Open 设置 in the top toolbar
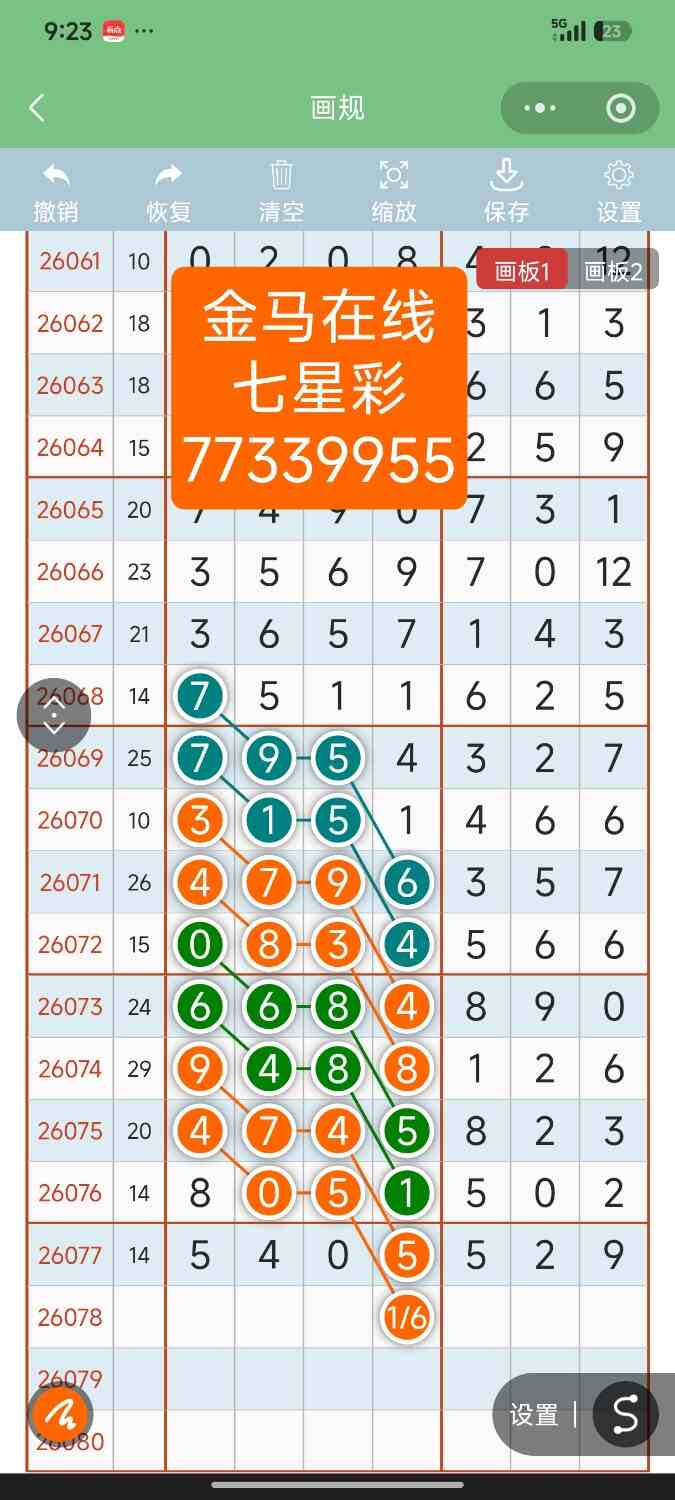675x1500 pixels. (x=619, y=192)
